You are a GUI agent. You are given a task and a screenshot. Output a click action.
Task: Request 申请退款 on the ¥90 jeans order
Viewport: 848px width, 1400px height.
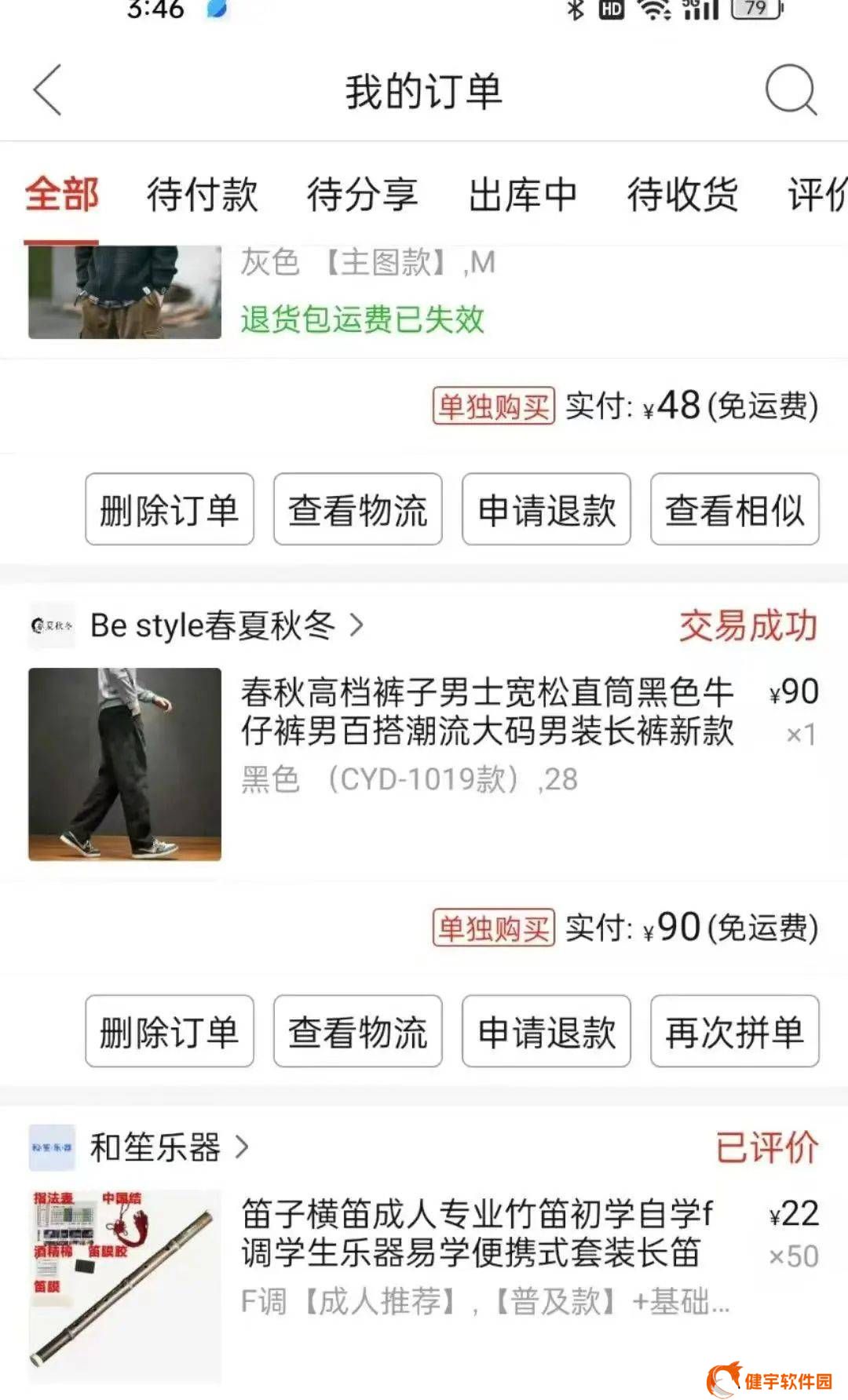tap(546, 1031)
